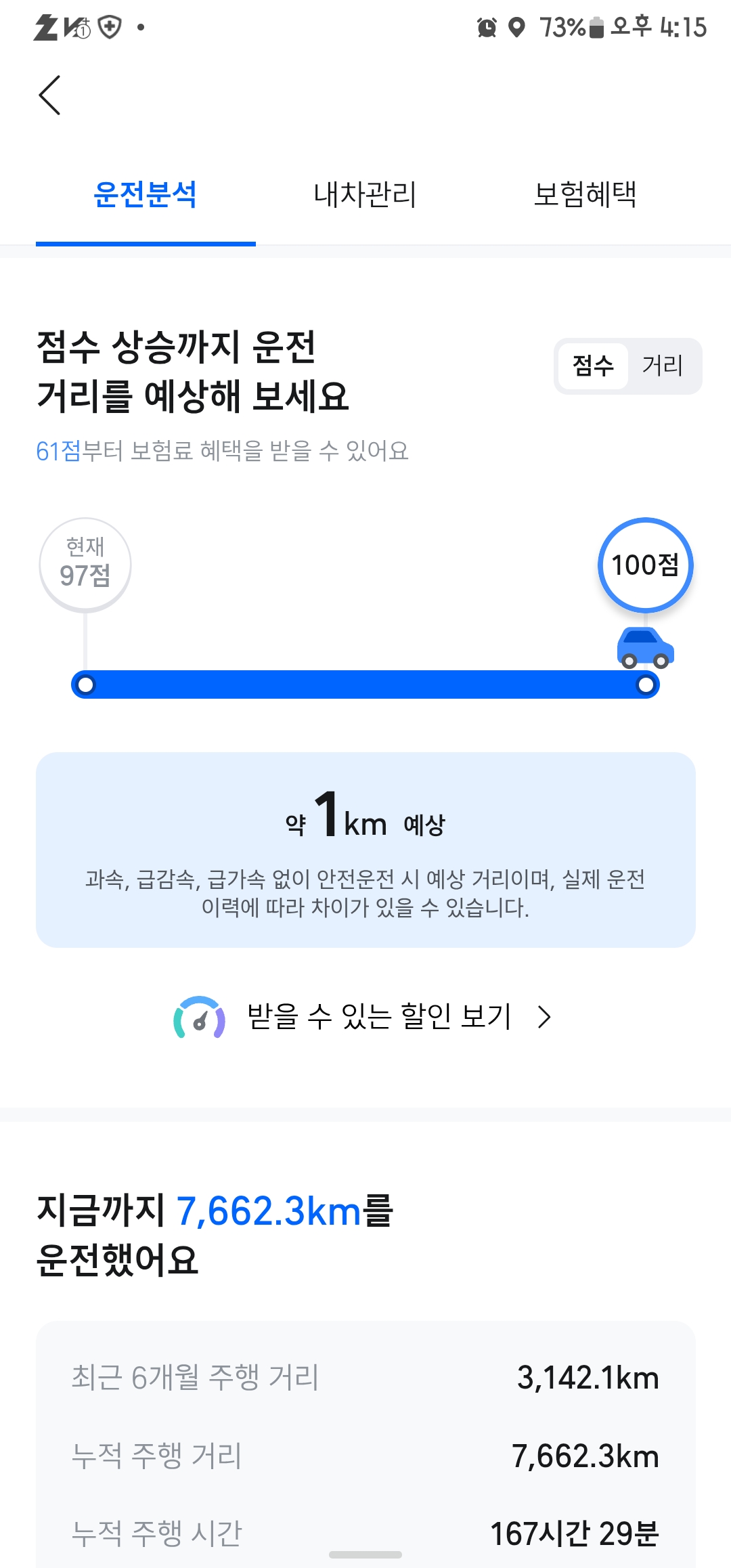Screen dimensions: 731x1568
Task: Go back using the top-left arrow
Action: (49, 95)
